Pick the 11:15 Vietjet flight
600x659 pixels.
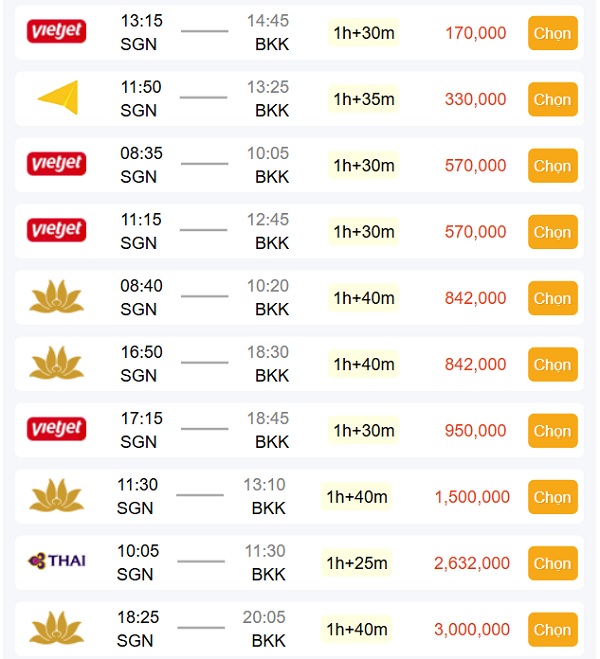click(x=552, y=232)
